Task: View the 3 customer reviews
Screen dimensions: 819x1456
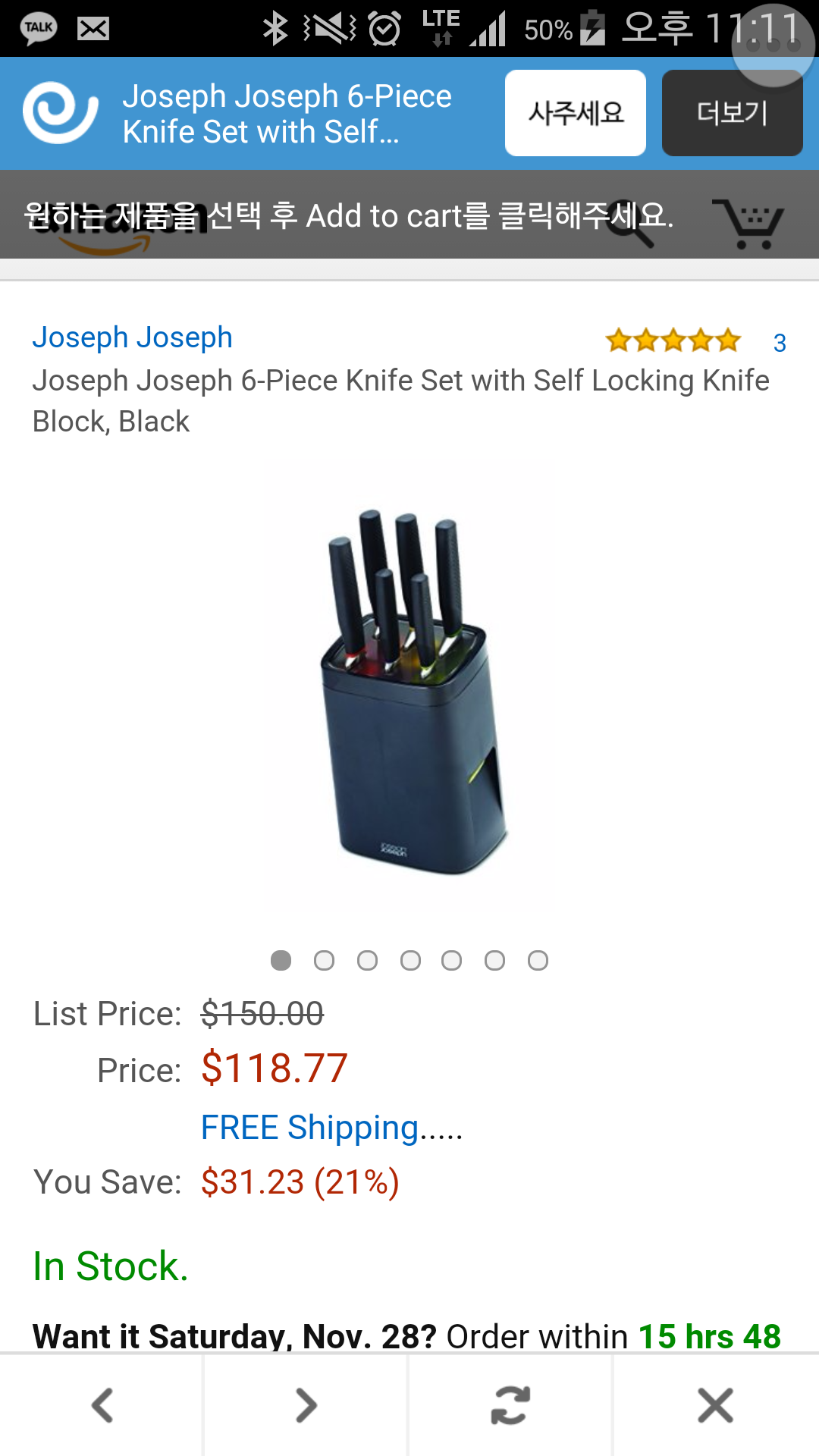Action: [779, 343]
